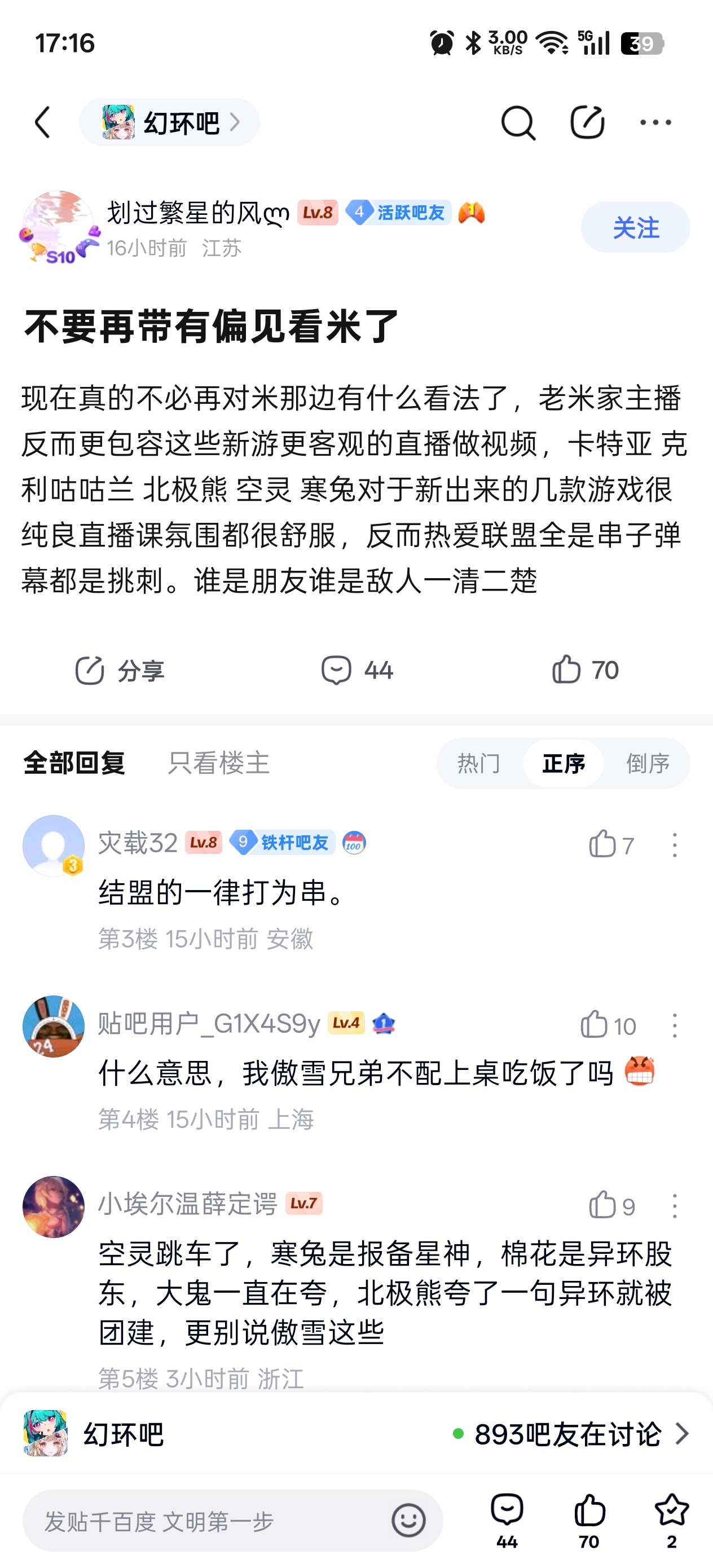This screenshot has height=1568, width=713.
Task: Open the post author's avatar profile
Action: [x=58, y=227]
